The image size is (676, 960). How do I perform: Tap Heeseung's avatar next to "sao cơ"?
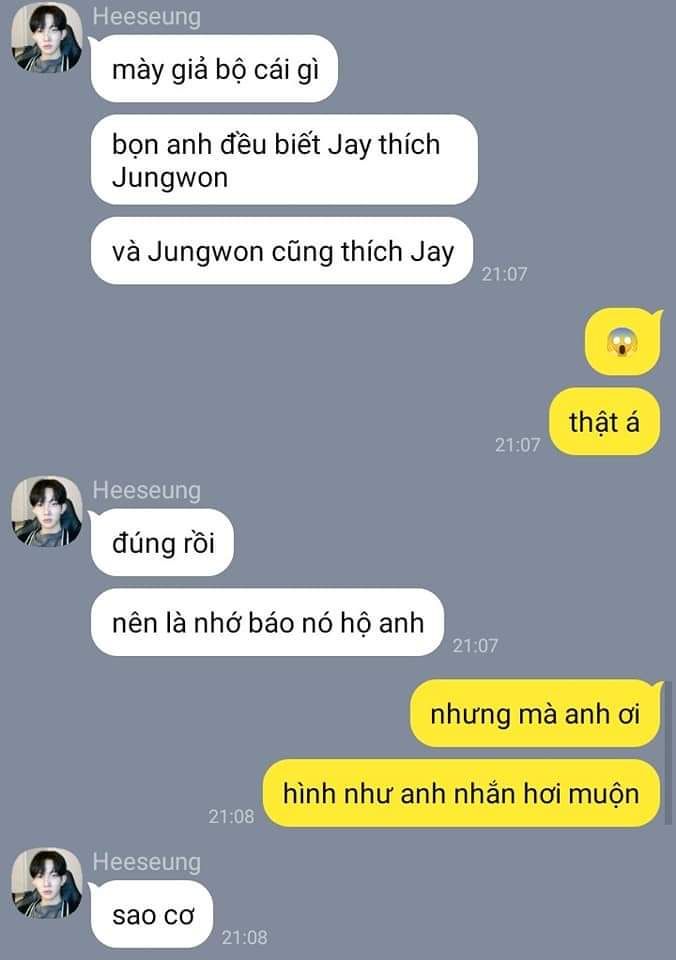[46, 883]
